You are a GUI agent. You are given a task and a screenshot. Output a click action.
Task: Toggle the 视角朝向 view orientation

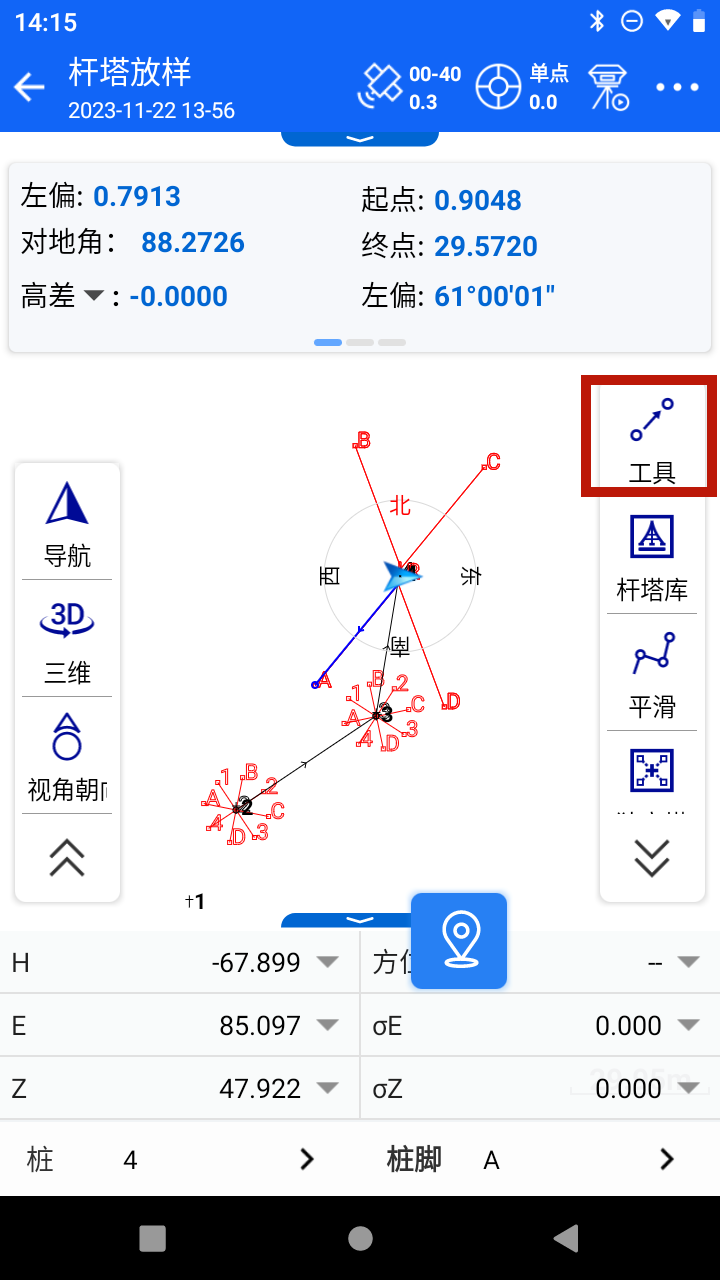click(67, 757)
